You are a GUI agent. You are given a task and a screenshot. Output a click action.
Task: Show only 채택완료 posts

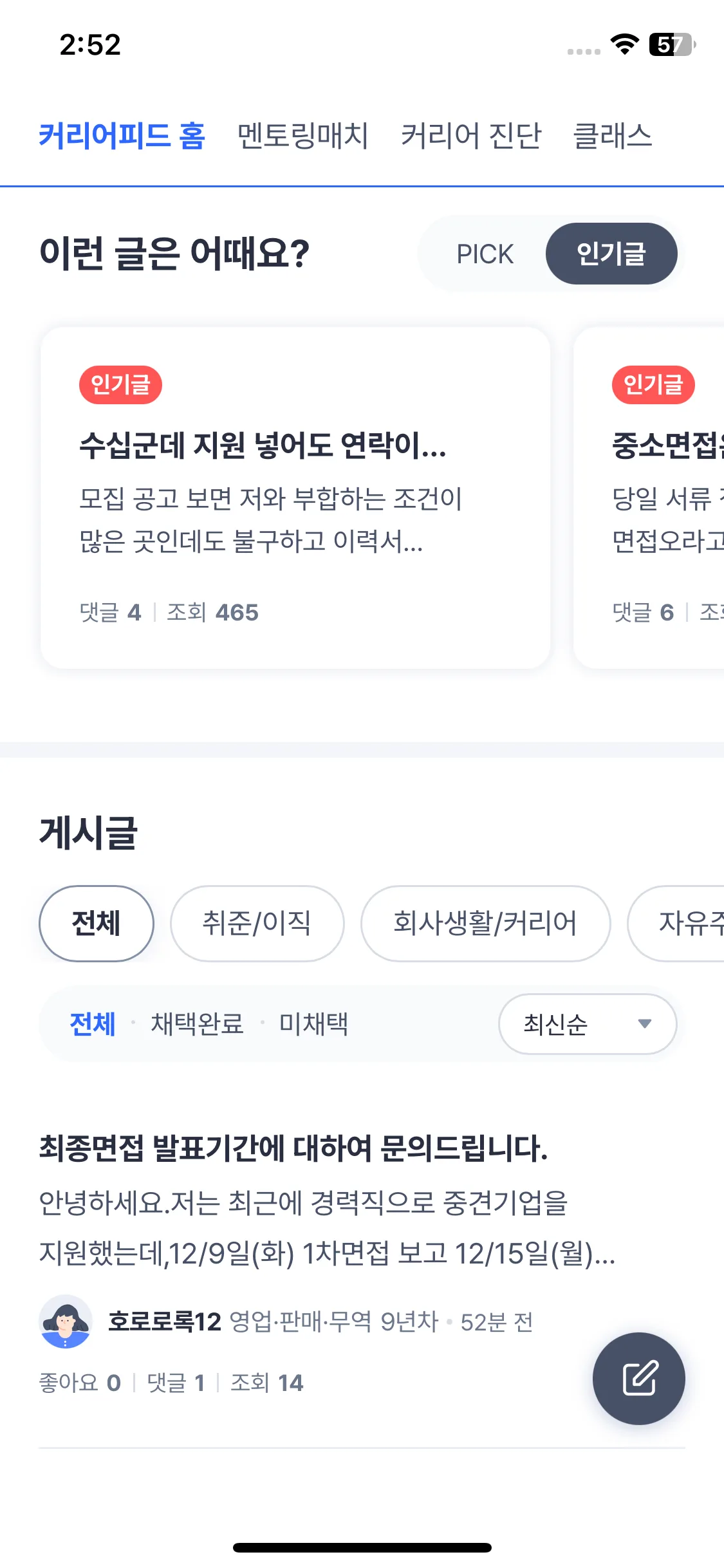pos(197,1023)
